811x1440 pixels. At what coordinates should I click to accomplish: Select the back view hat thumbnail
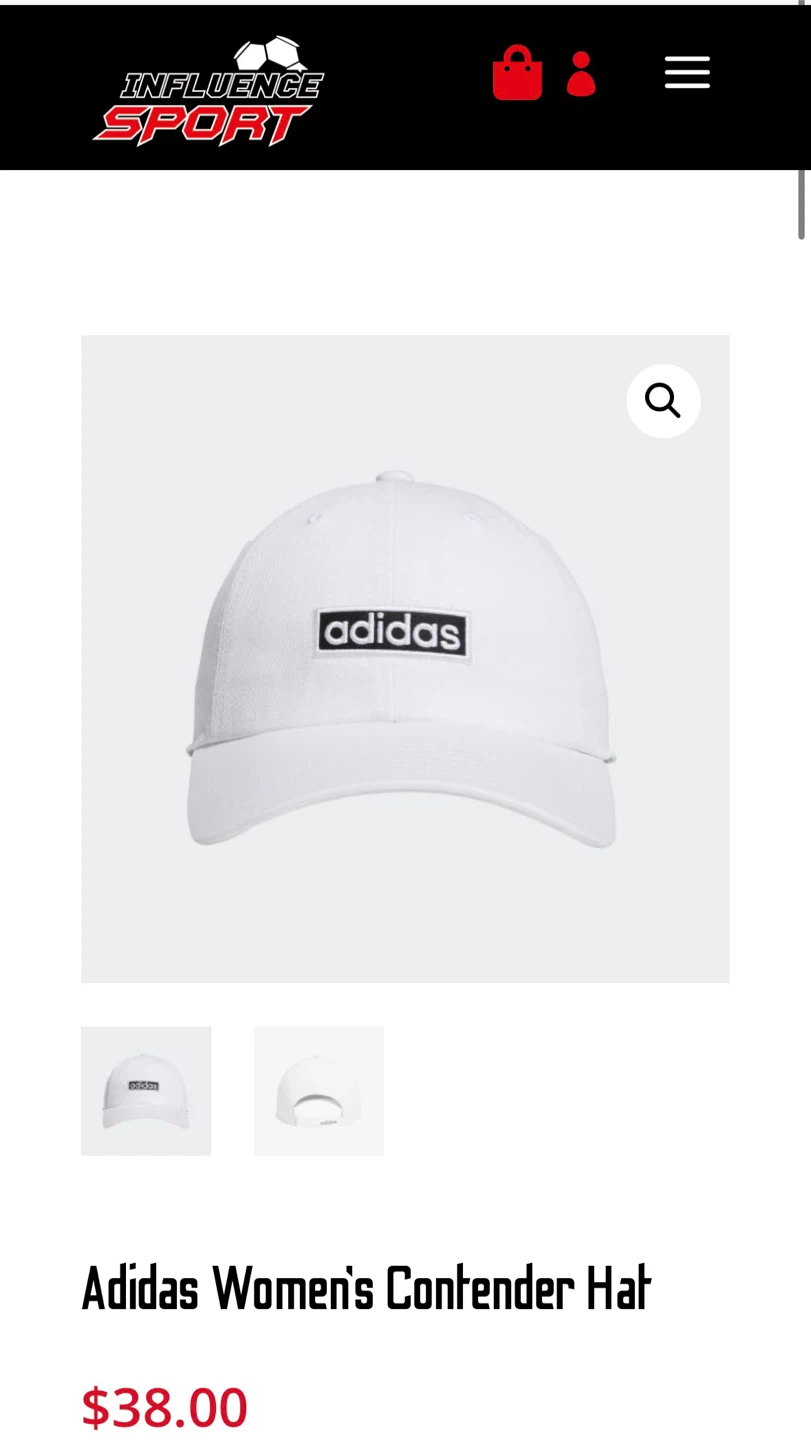point(319,1091)
